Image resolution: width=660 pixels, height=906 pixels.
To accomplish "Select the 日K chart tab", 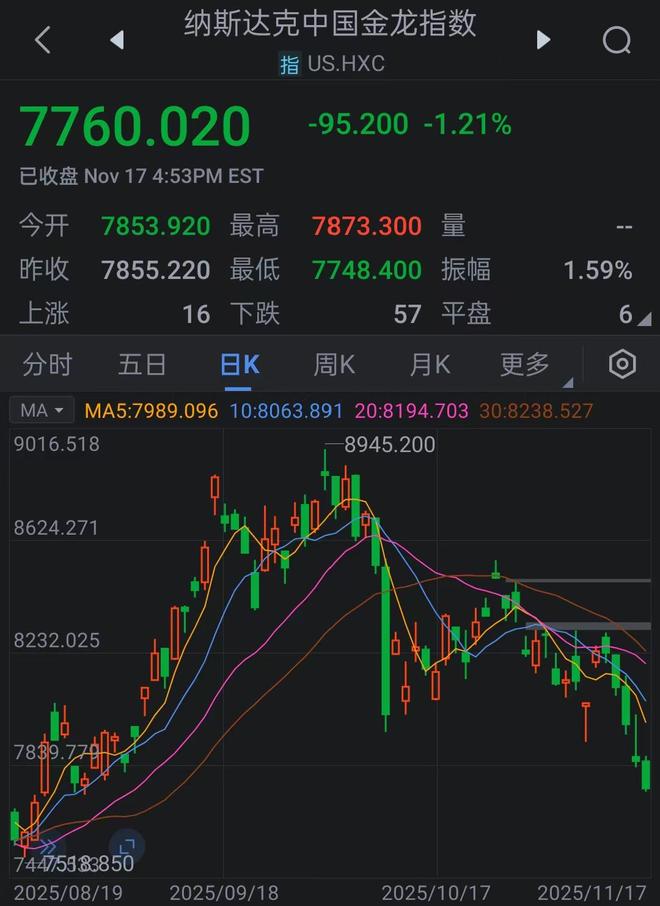I will tap(240, 365).
